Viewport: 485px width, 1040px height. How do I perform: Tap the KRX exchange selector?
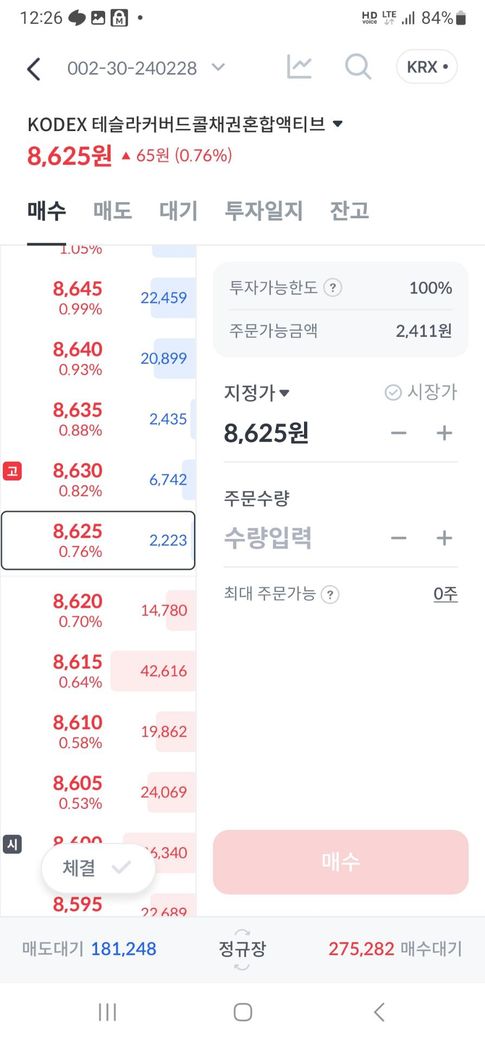coord(427,67)
